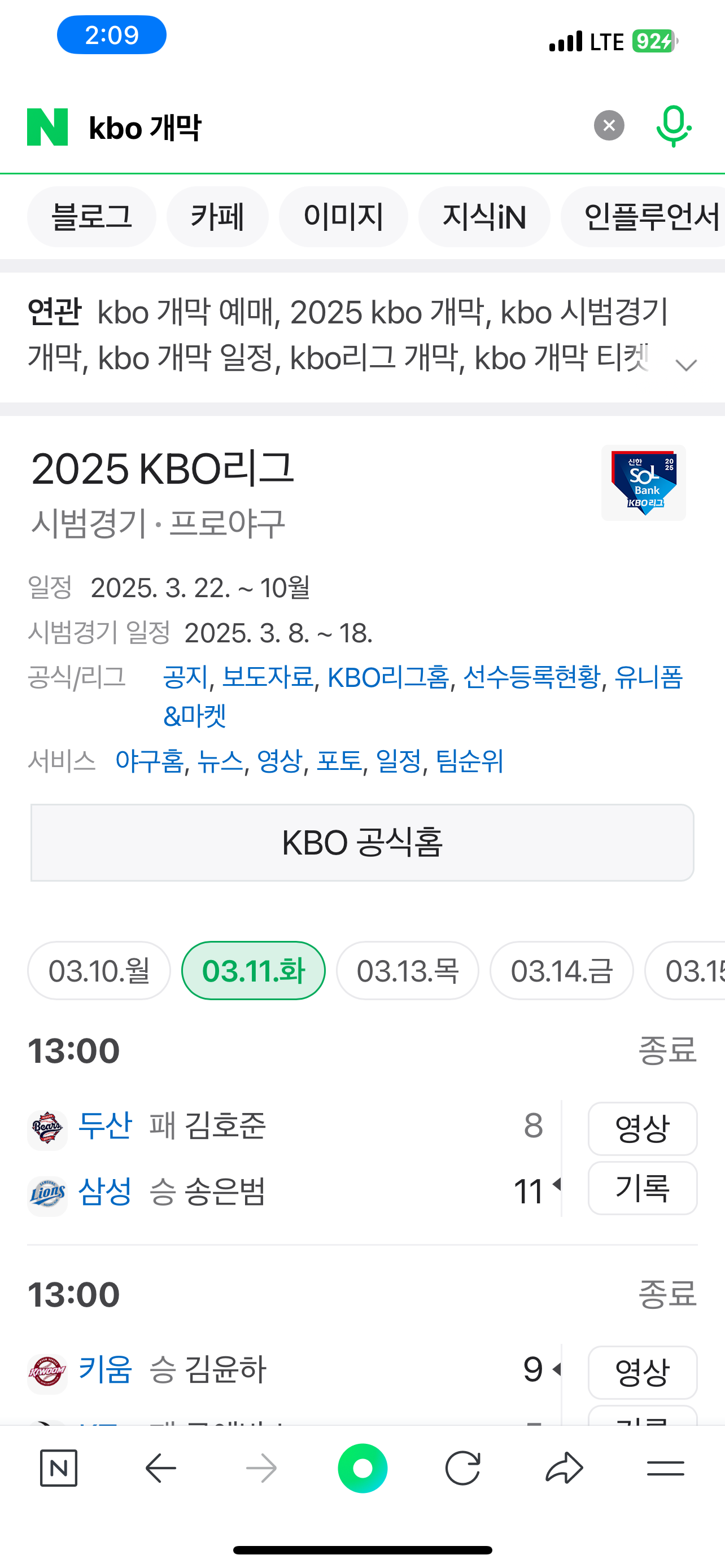Expand the related searches list
The height and width of the screenshot is (1568, 725).
coord(686,365)
